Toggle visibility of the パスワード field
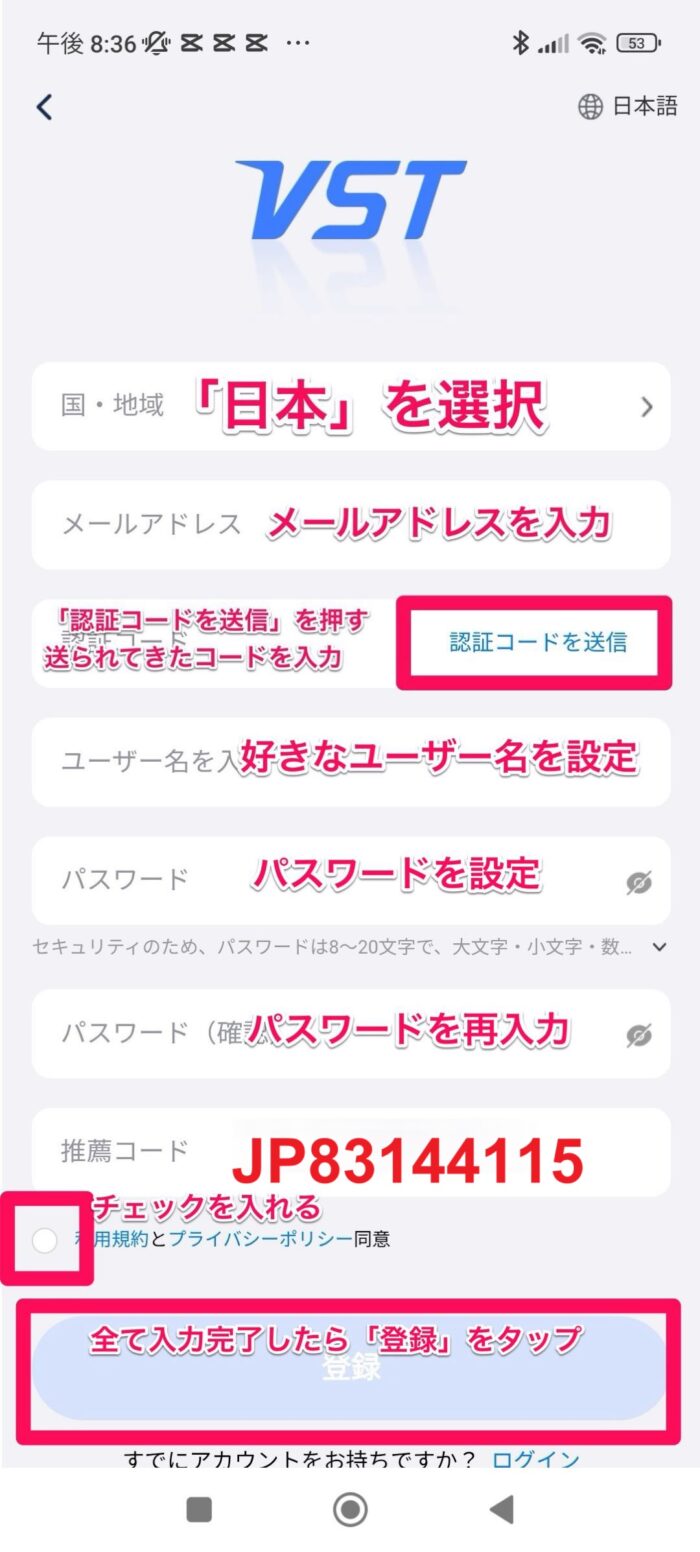 638,882
